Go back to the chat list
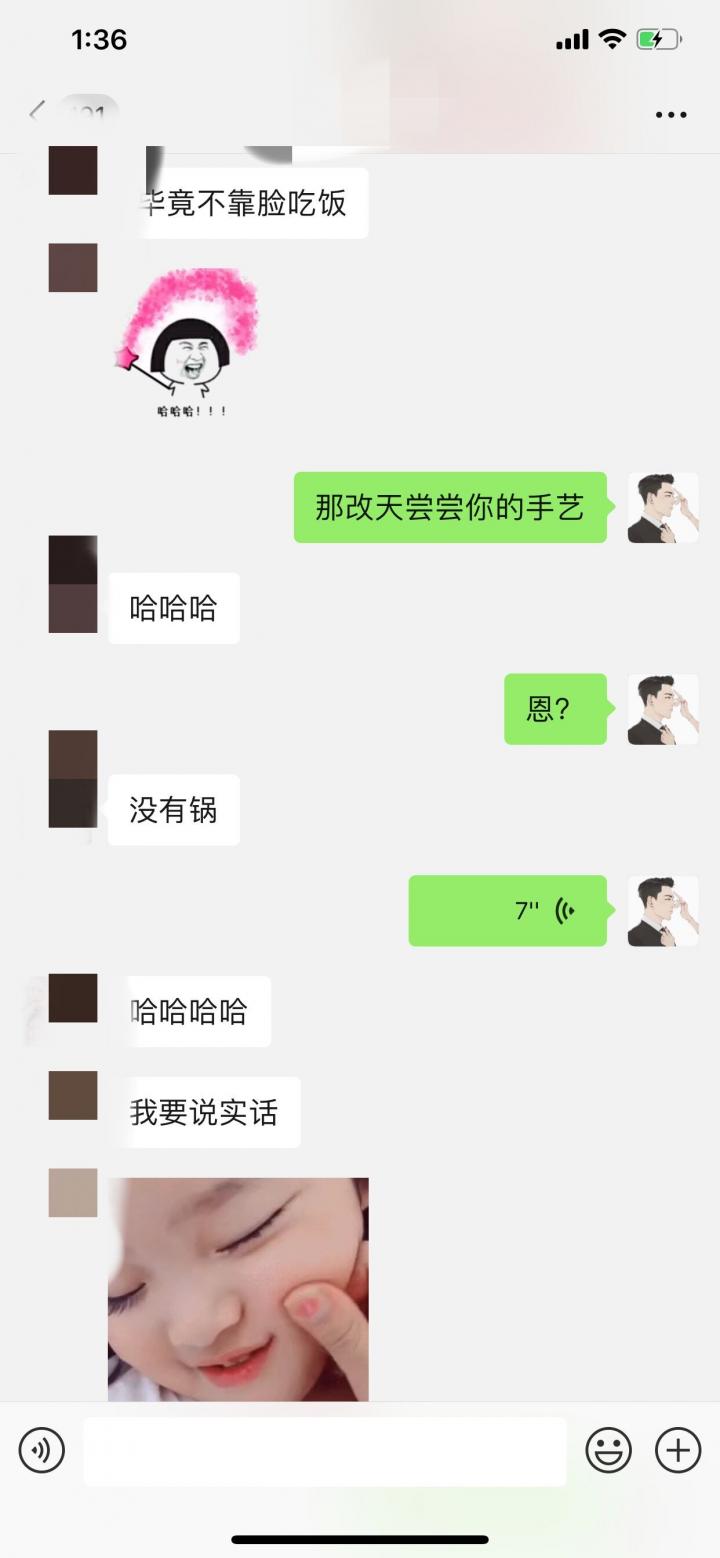 [38, 113]
